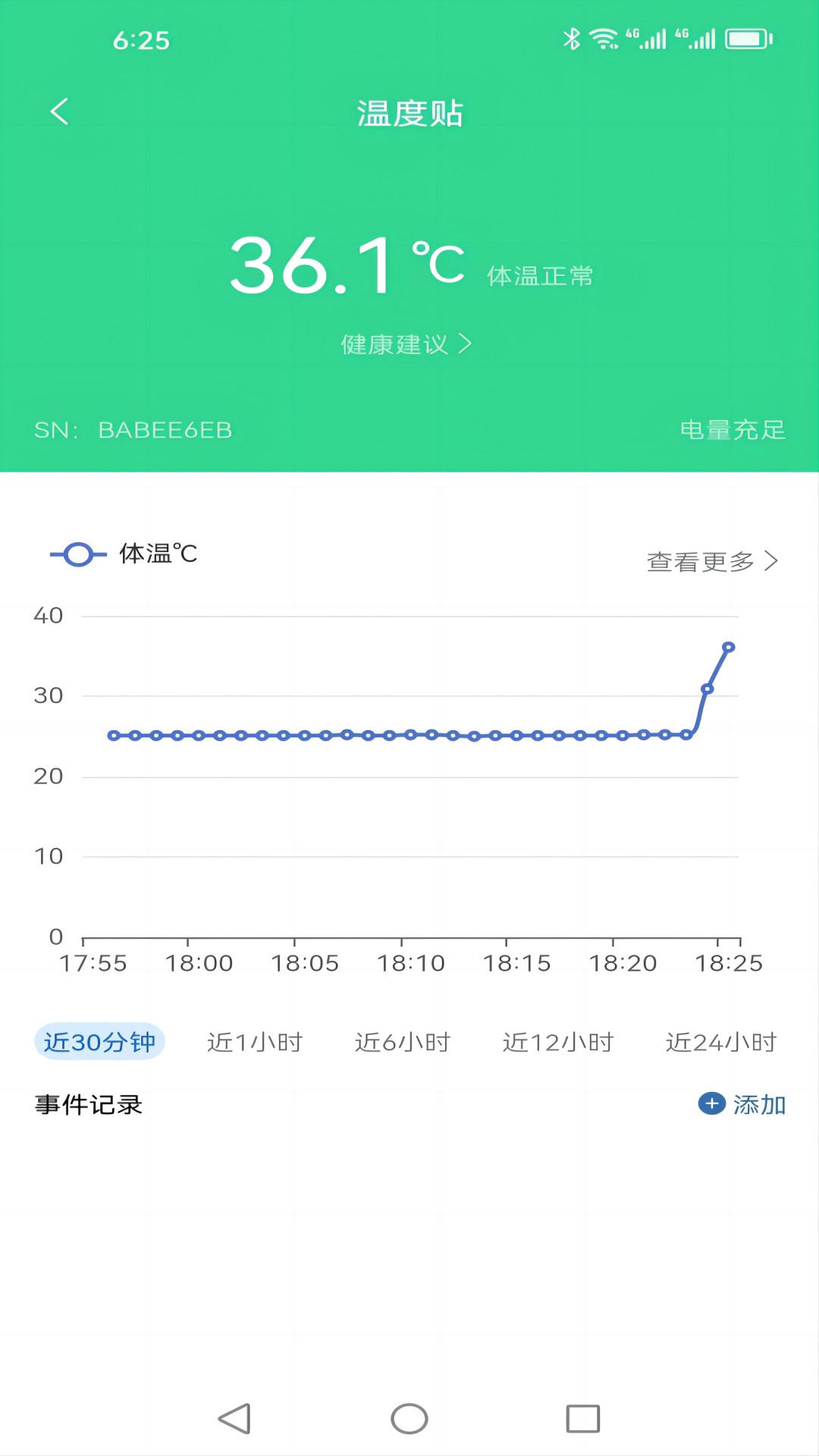
Task: Tap the back arrow to leave 温度贴
Action: [x=58, y=111]
